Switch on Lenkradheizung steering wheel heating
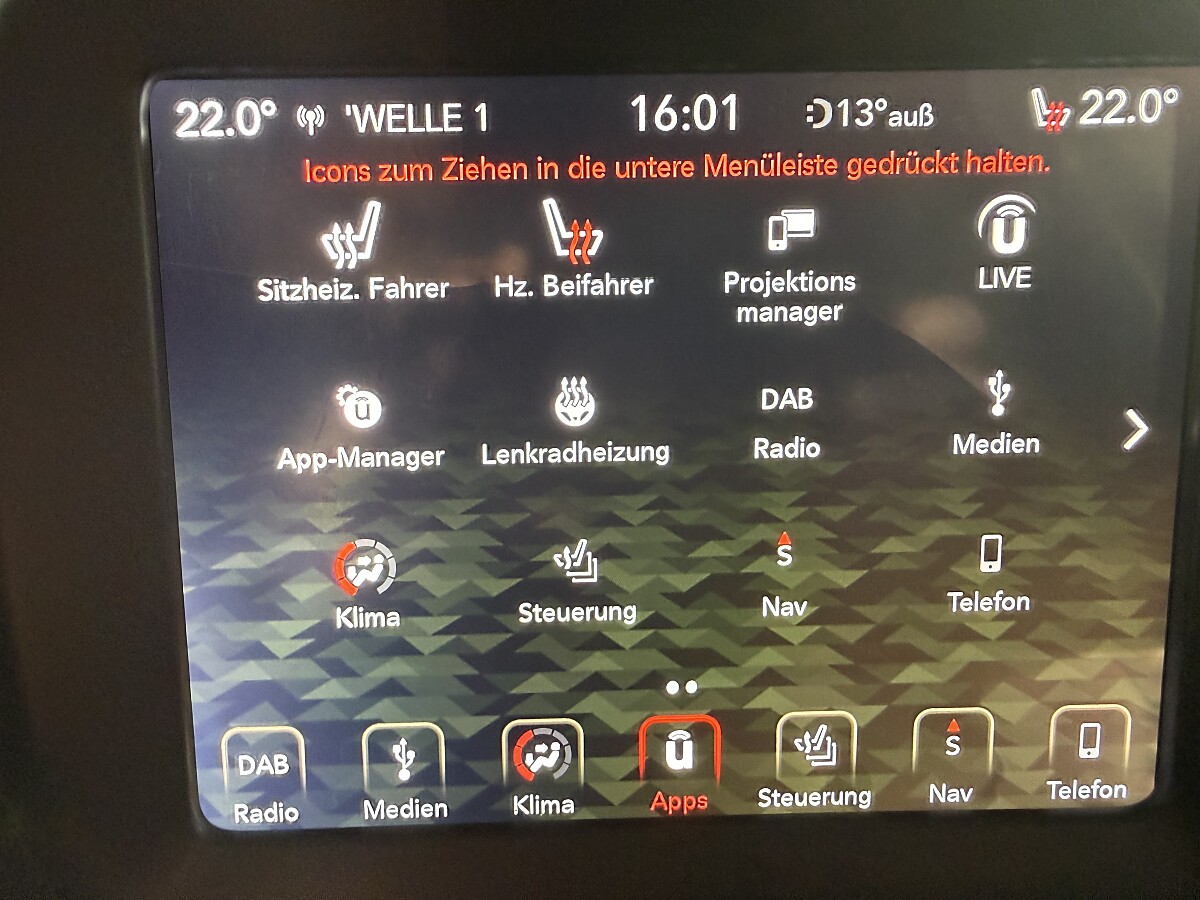This screenshot has width=1200, height=900. click(575, 420)
